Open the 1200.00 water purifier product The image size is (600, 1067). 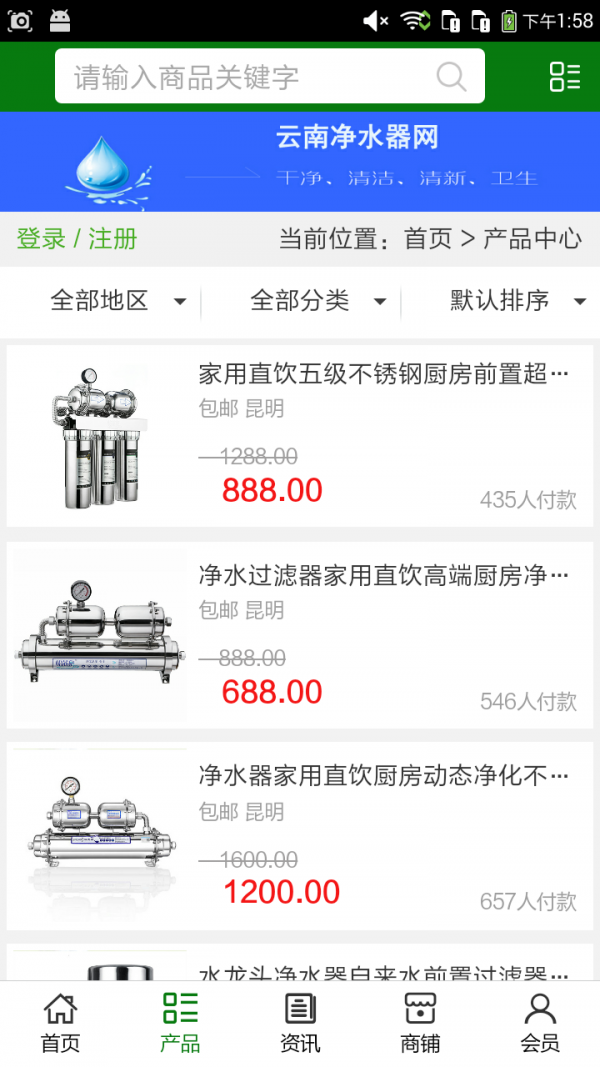pyautogui.click(x=300, y=836)
